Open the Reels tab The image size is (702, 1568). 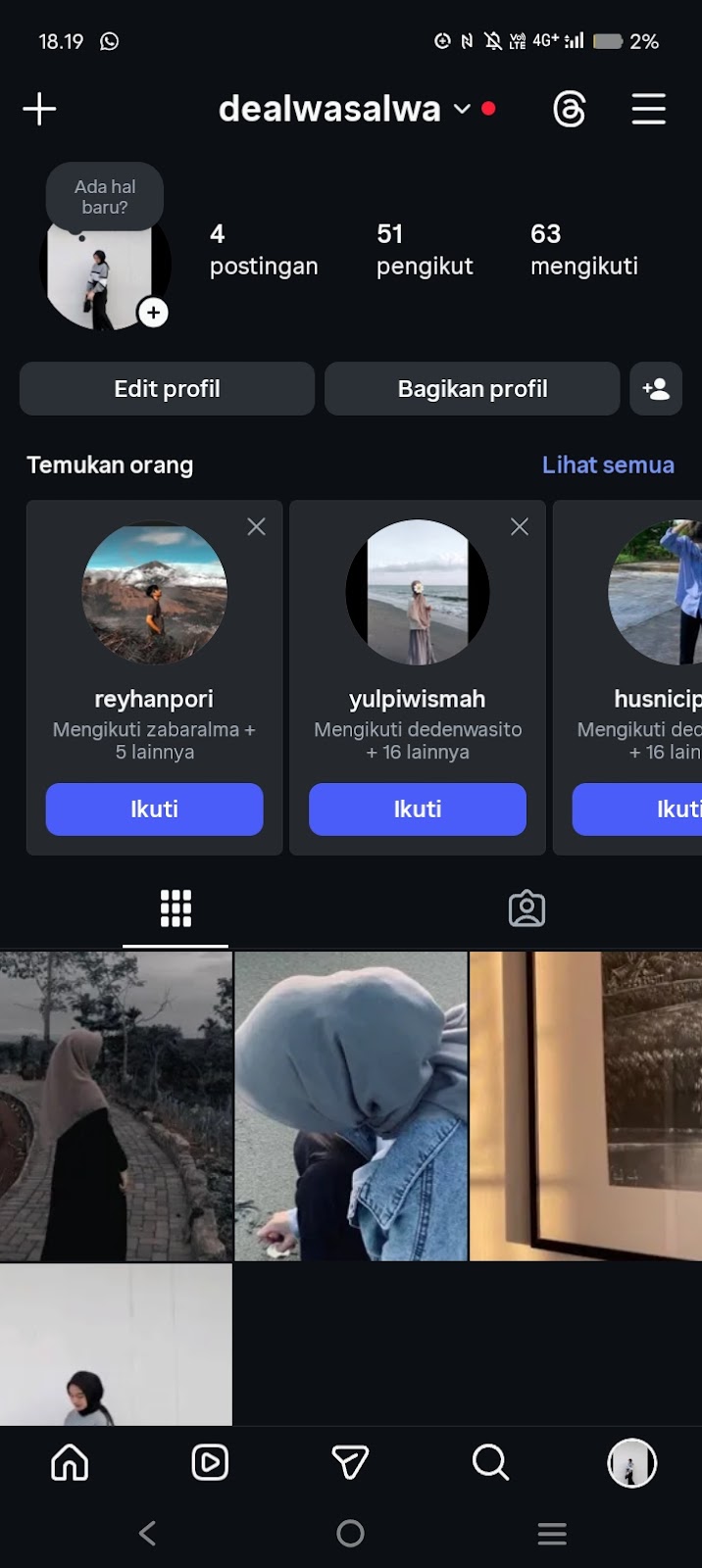(x=210, y=1462)
